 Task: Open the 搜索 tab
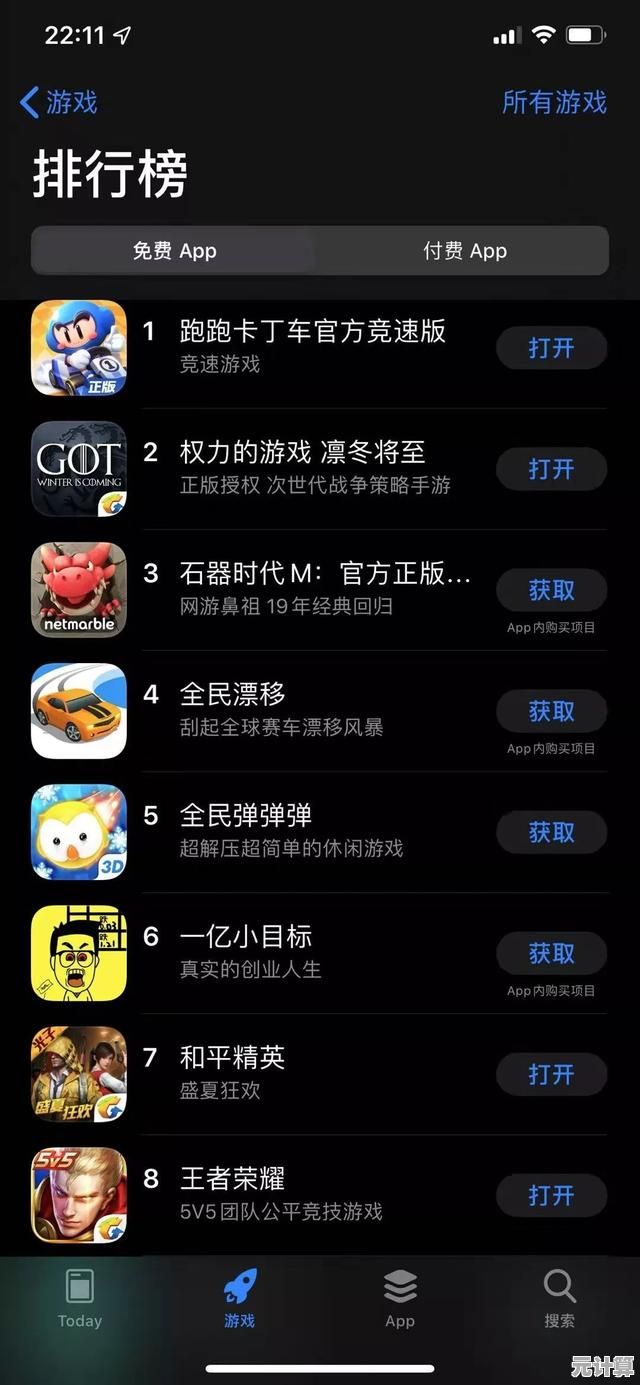[x=559, y=1299]
